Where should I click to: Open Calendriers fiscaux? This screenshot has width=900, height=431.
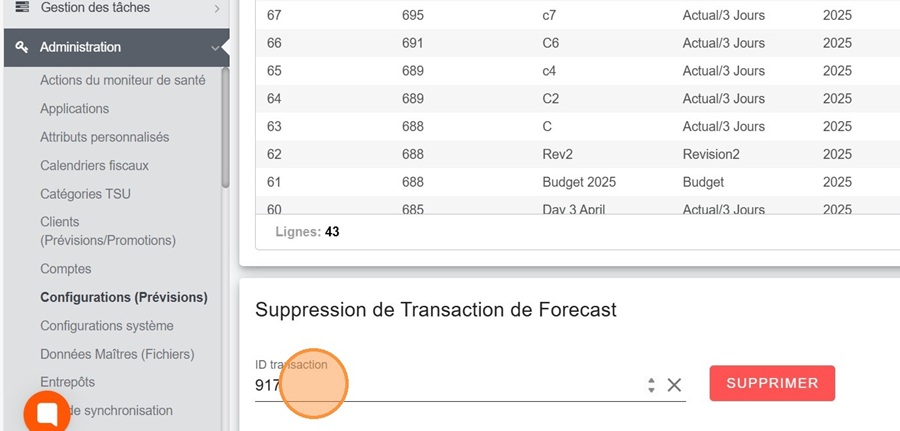pos(94,165)
